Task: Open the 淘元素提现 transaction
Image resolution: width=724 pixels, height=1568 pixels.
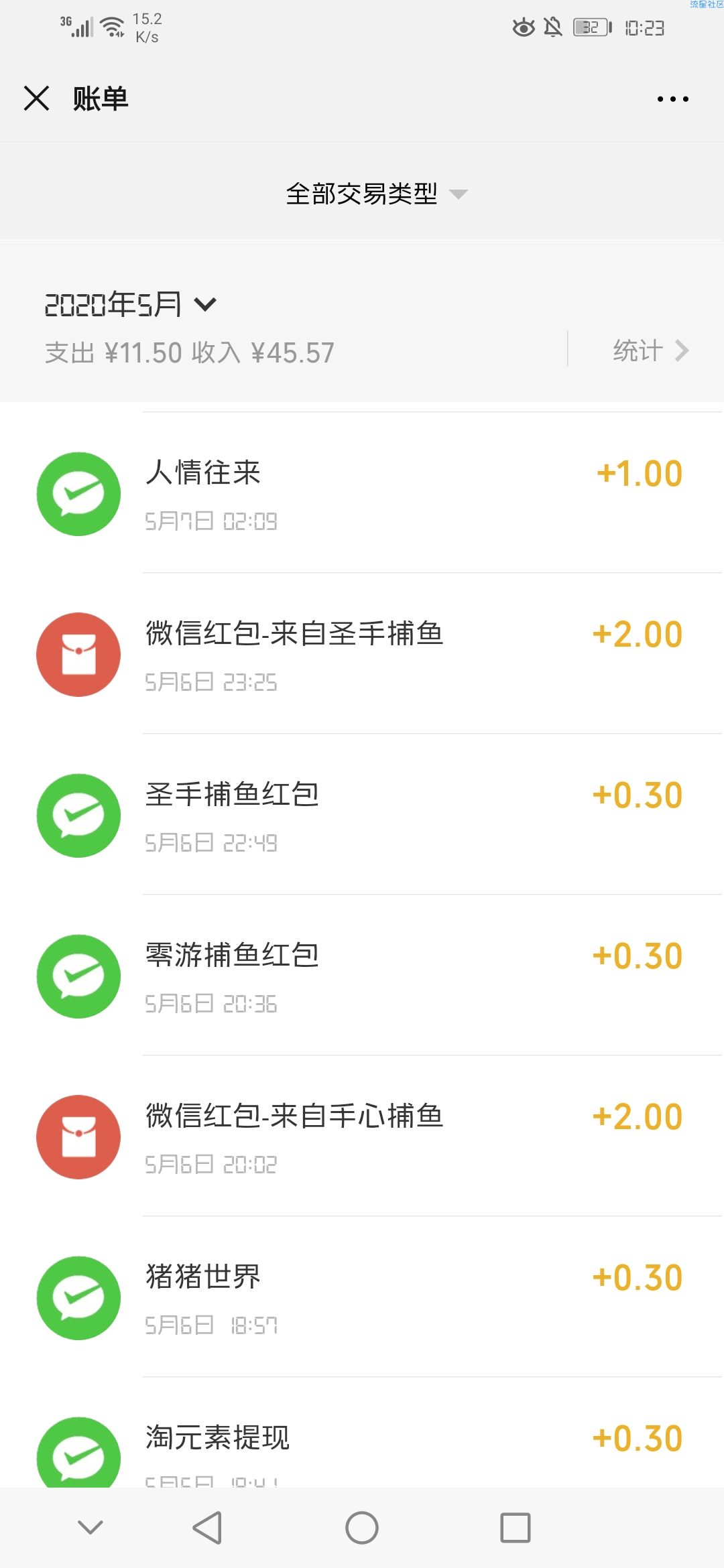Action: [362, 1434]
